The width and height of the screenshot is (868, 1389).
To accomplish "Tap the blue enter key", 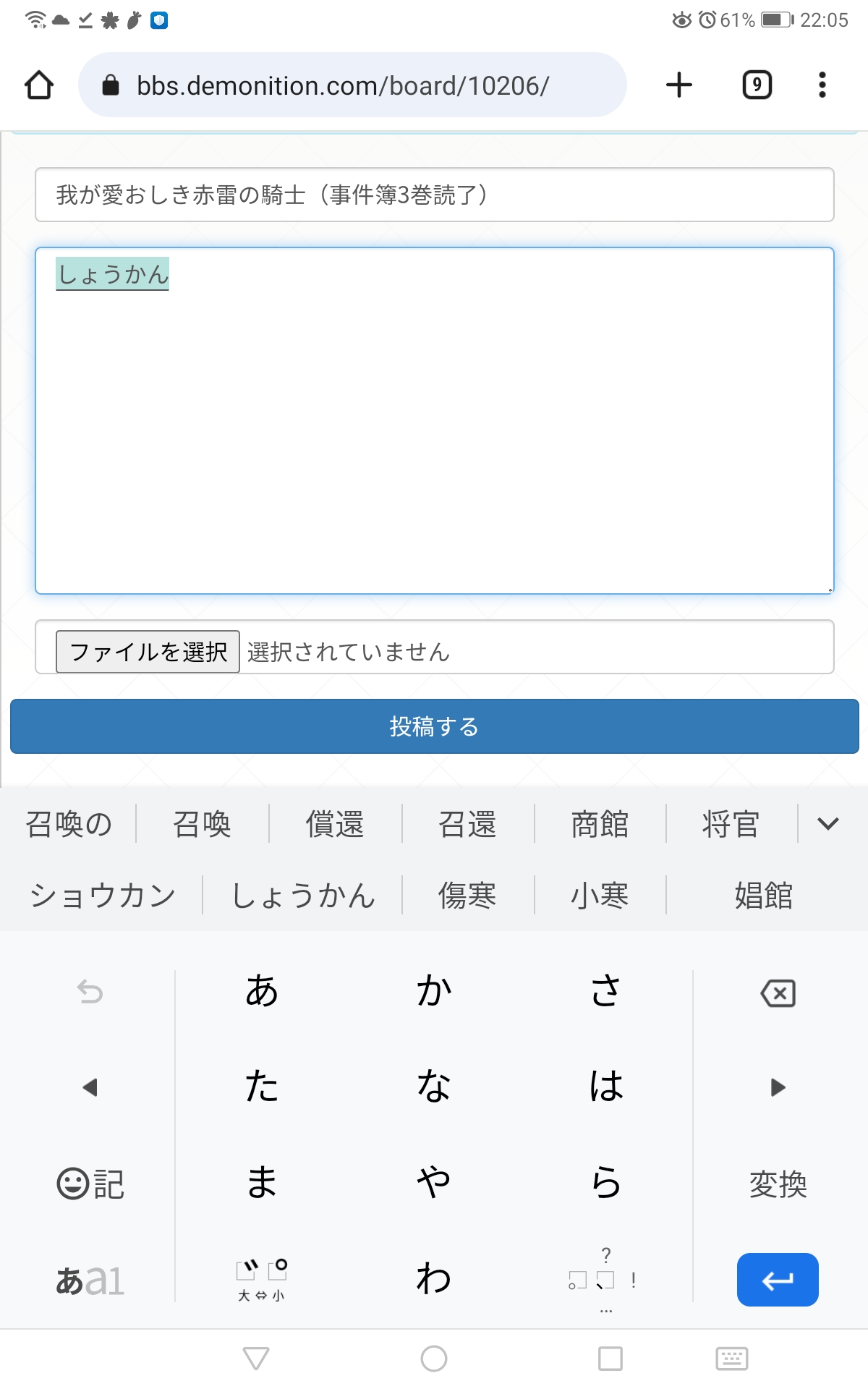I will (778, 1280).
